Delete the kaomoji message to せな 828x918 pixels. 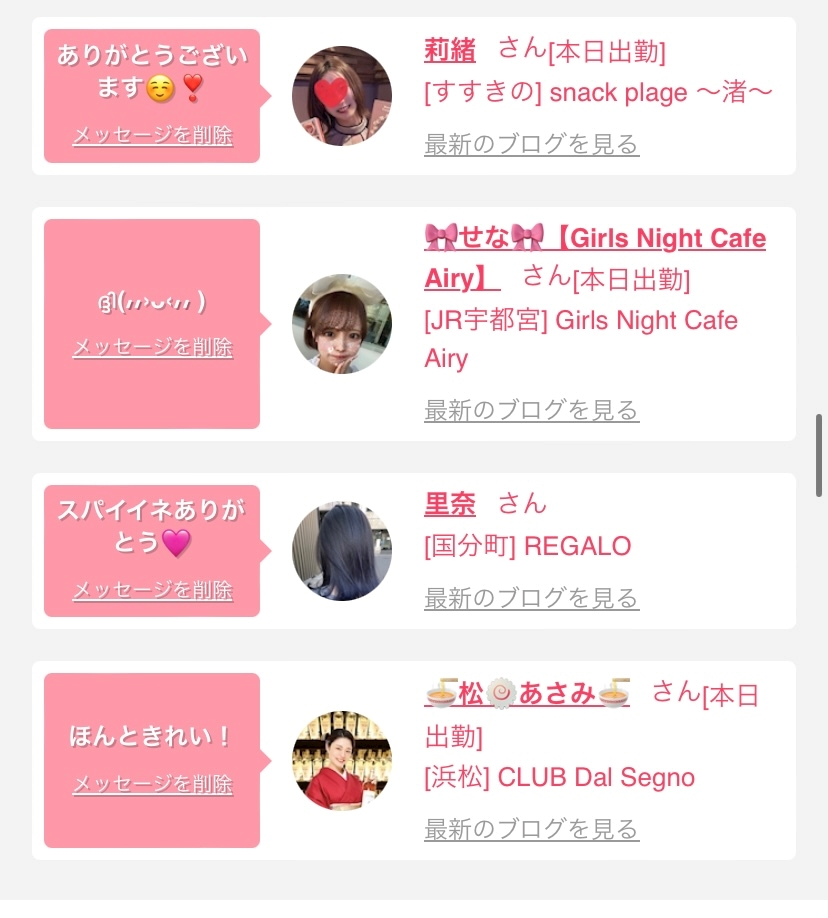[x=152, y=348]
